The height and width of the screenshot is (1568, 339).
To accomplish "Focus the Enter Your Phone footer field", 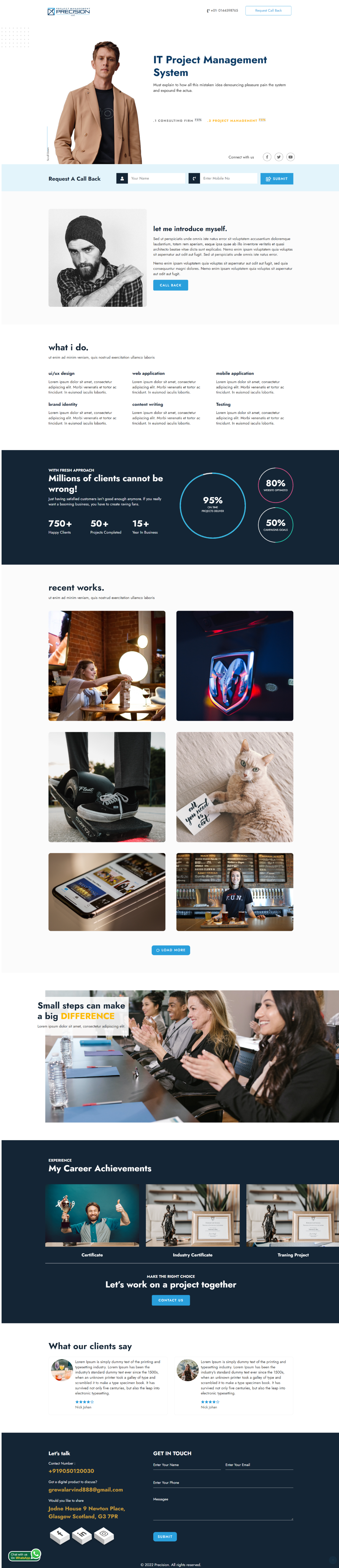I will point(223,1483).
